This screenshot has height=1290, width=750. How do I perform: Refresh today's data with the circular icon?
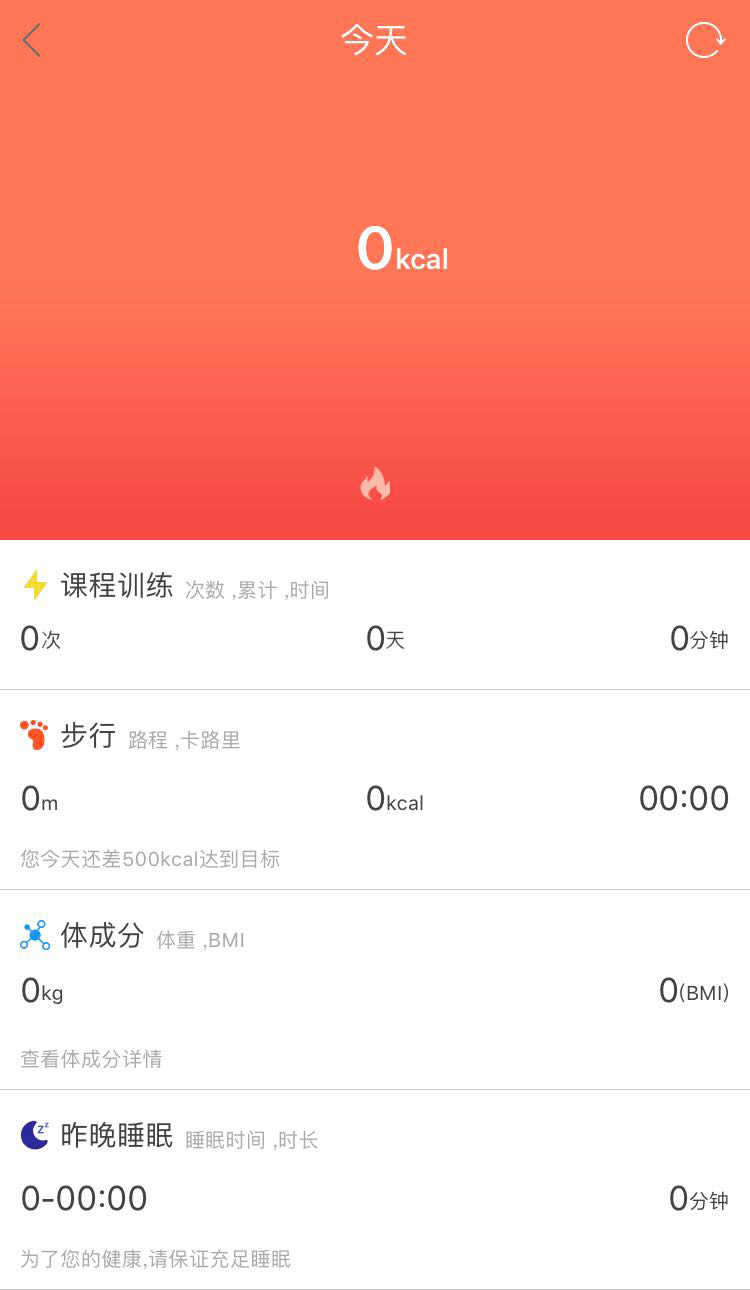[705, 40]
